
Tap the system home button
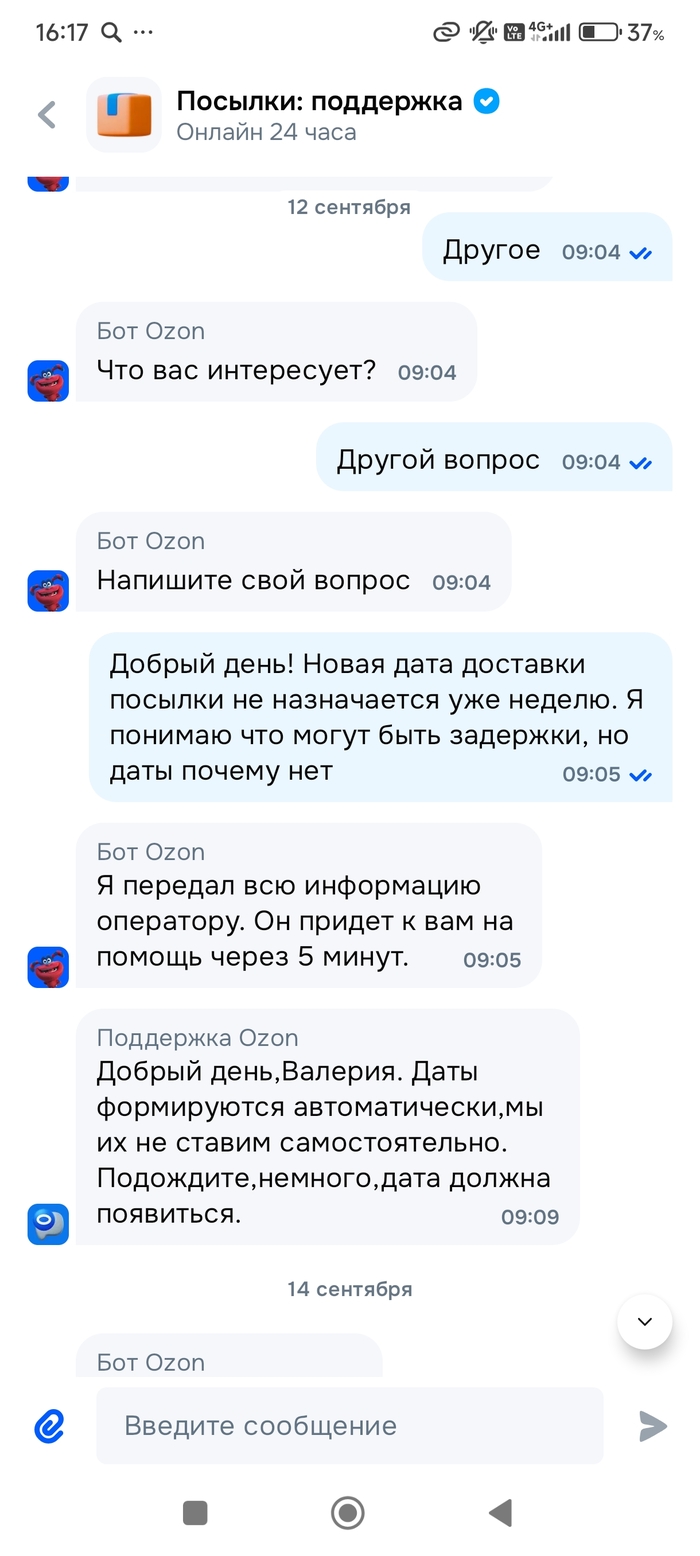[348, 1513]
